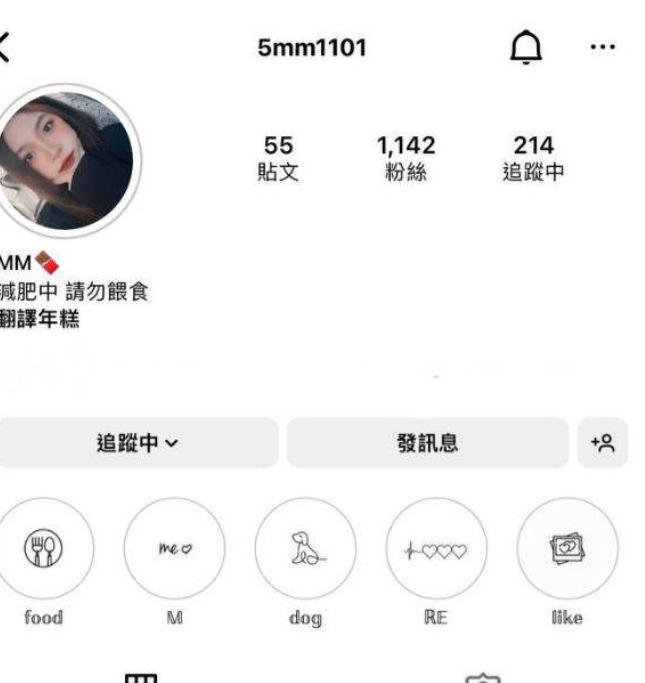Switch to the posts grid tab

point(139,678)
